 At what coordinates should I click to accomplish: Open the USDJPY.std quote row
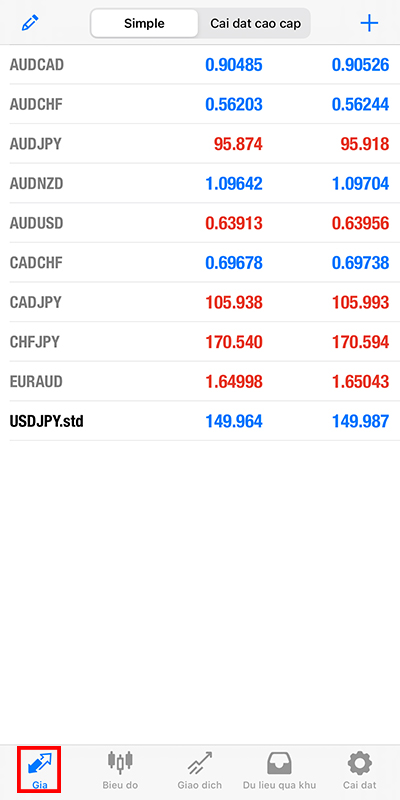200,421
